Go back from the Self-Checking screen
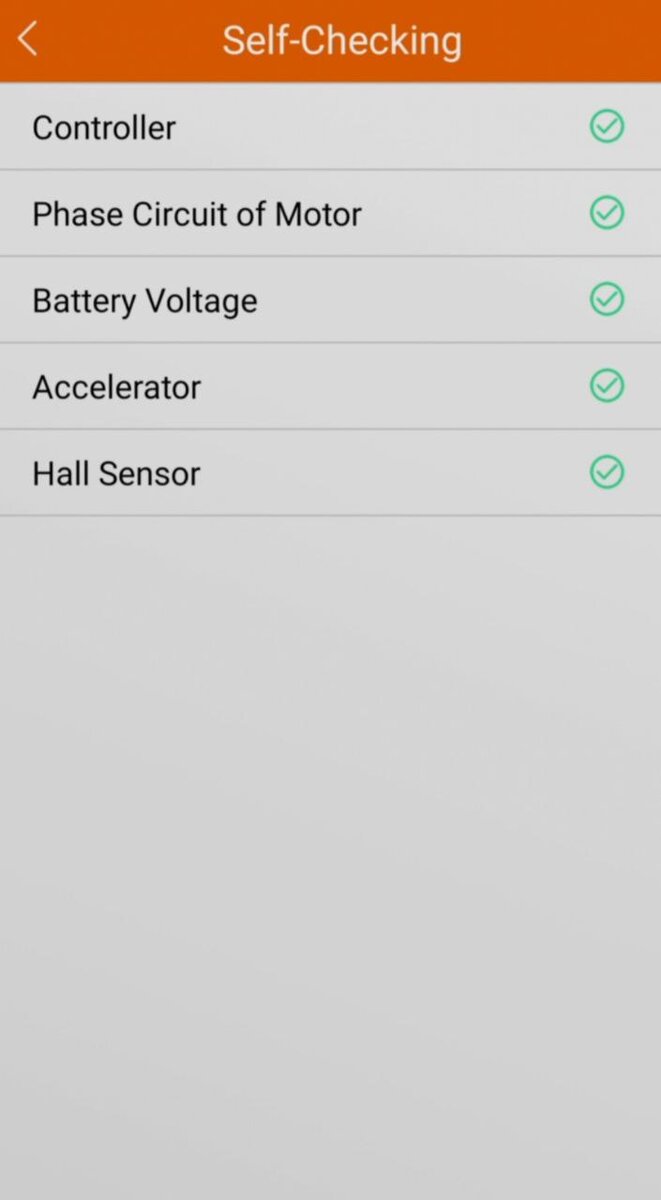Screen dimensions: 661x1200 click(28, 40)
